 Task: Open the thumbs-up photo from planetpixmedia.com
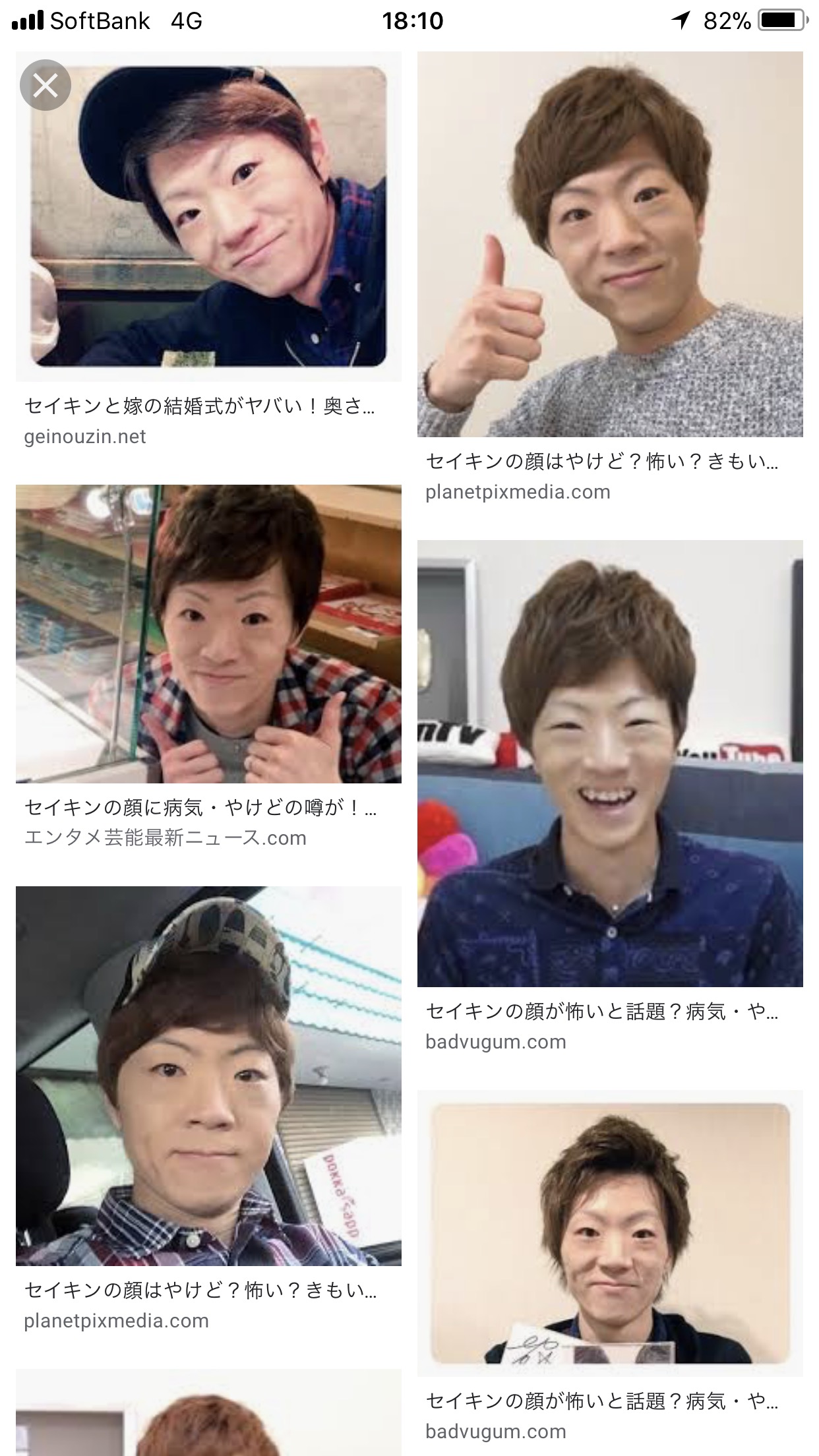(x=610, y=244)
